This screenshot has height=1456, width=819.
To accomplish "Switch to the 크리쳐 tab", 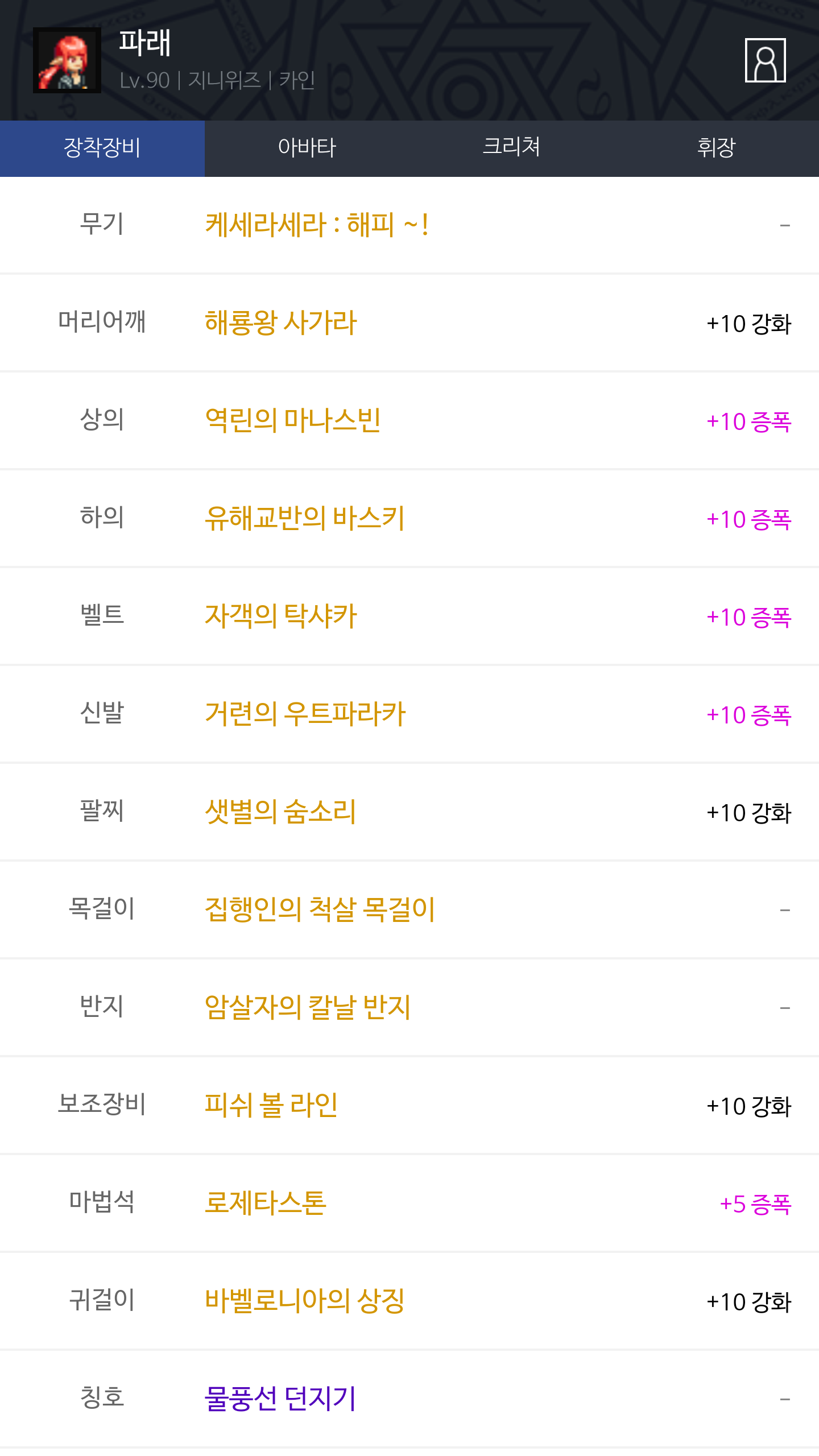I will click(511, 148).
